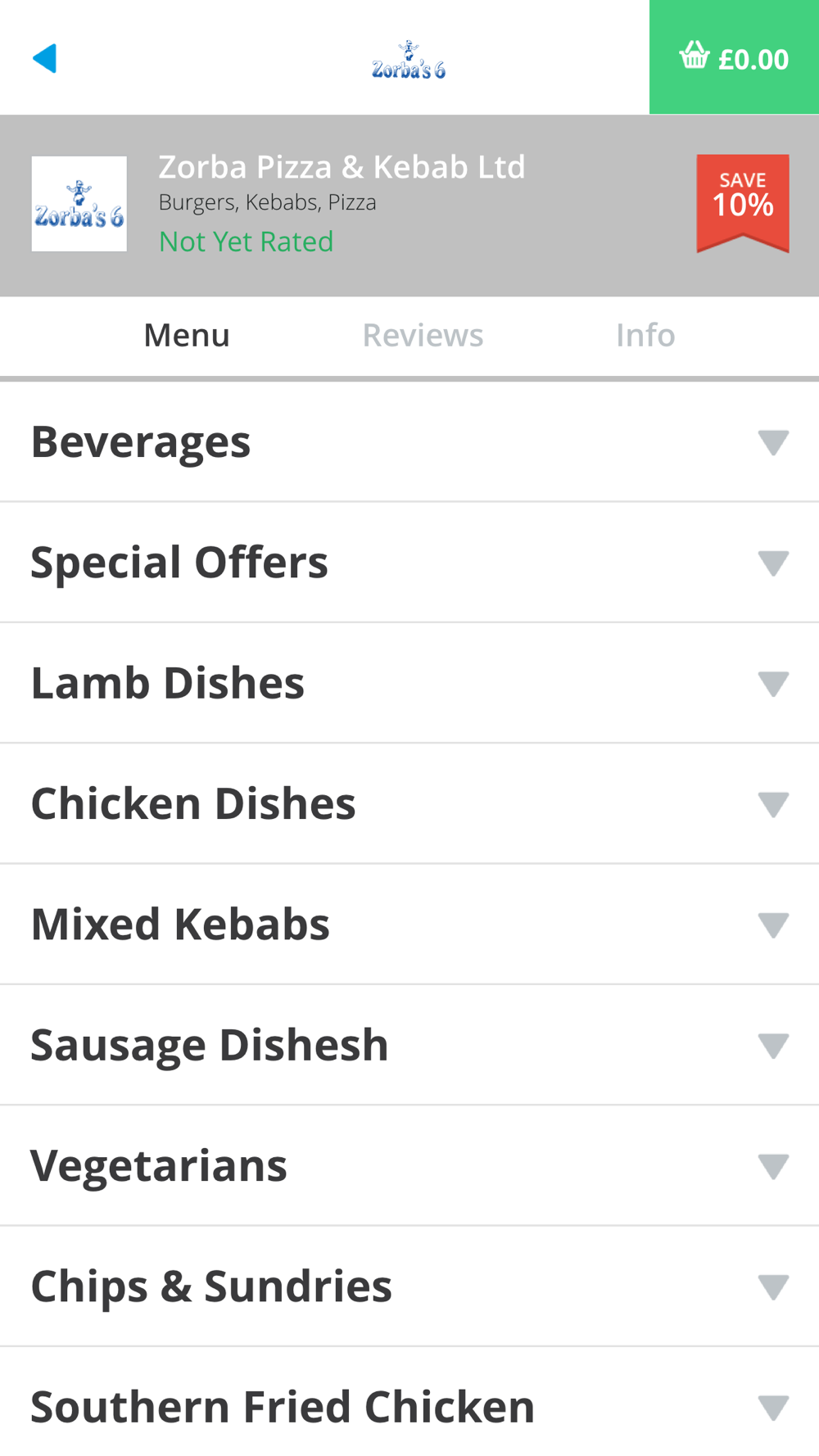Expand the Special Offers section

pos(409,563)
